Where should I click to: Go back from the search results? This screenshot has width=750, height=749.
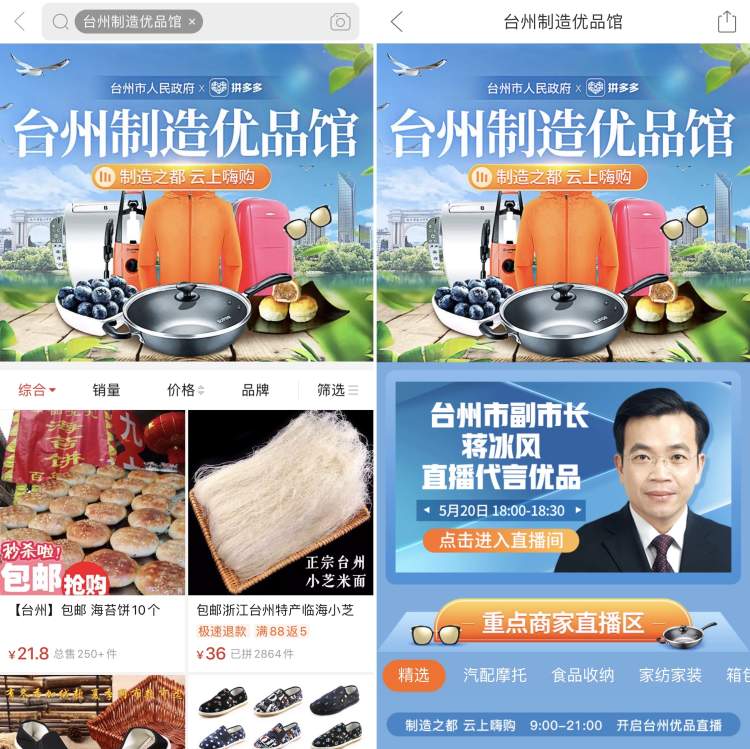(x=19, y=21)
